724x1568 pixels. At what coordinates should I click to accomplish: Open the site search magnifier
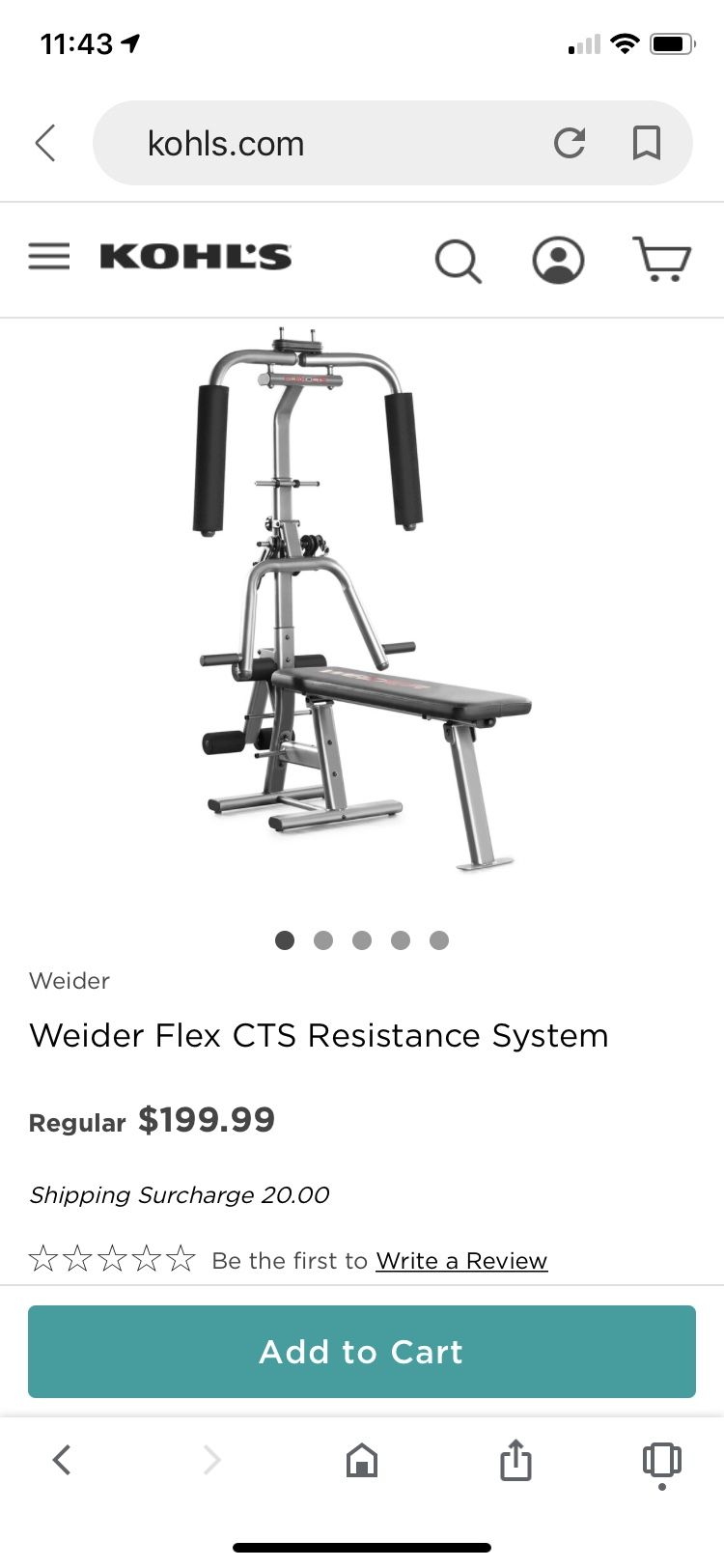pyautogui.click(x=458, y=261)
